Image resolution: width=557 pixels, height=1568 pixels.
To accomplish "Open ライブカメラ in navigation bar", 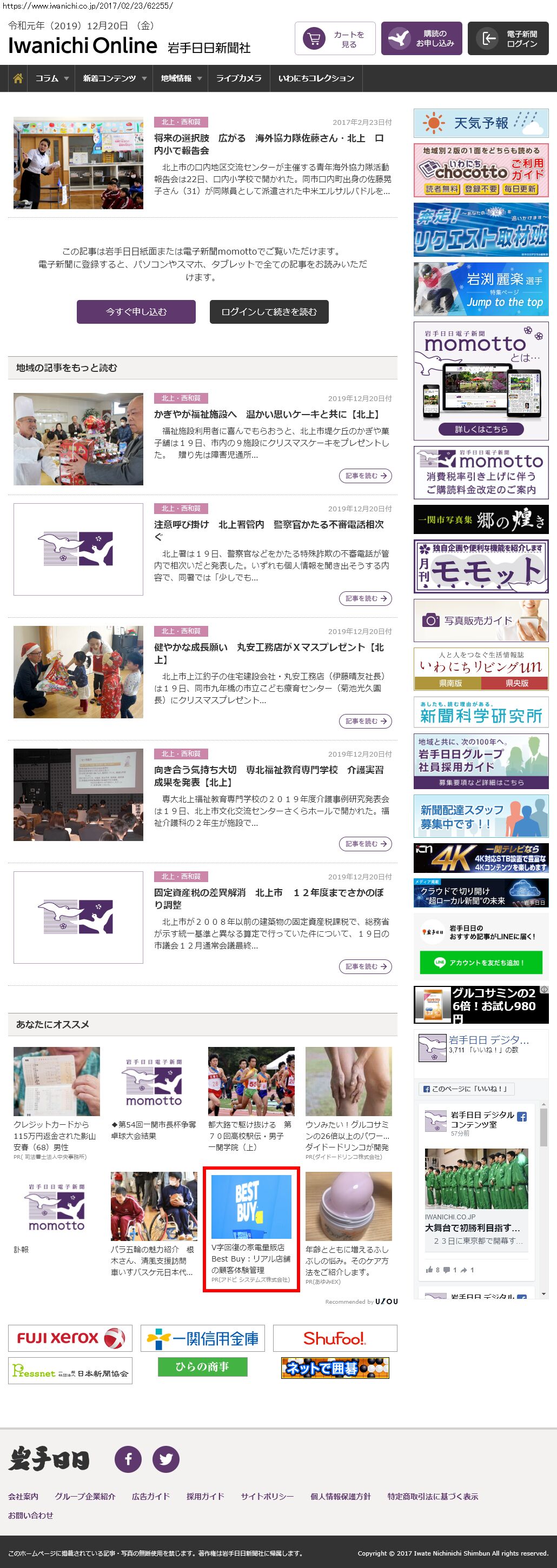I will [x=238, y=78].
